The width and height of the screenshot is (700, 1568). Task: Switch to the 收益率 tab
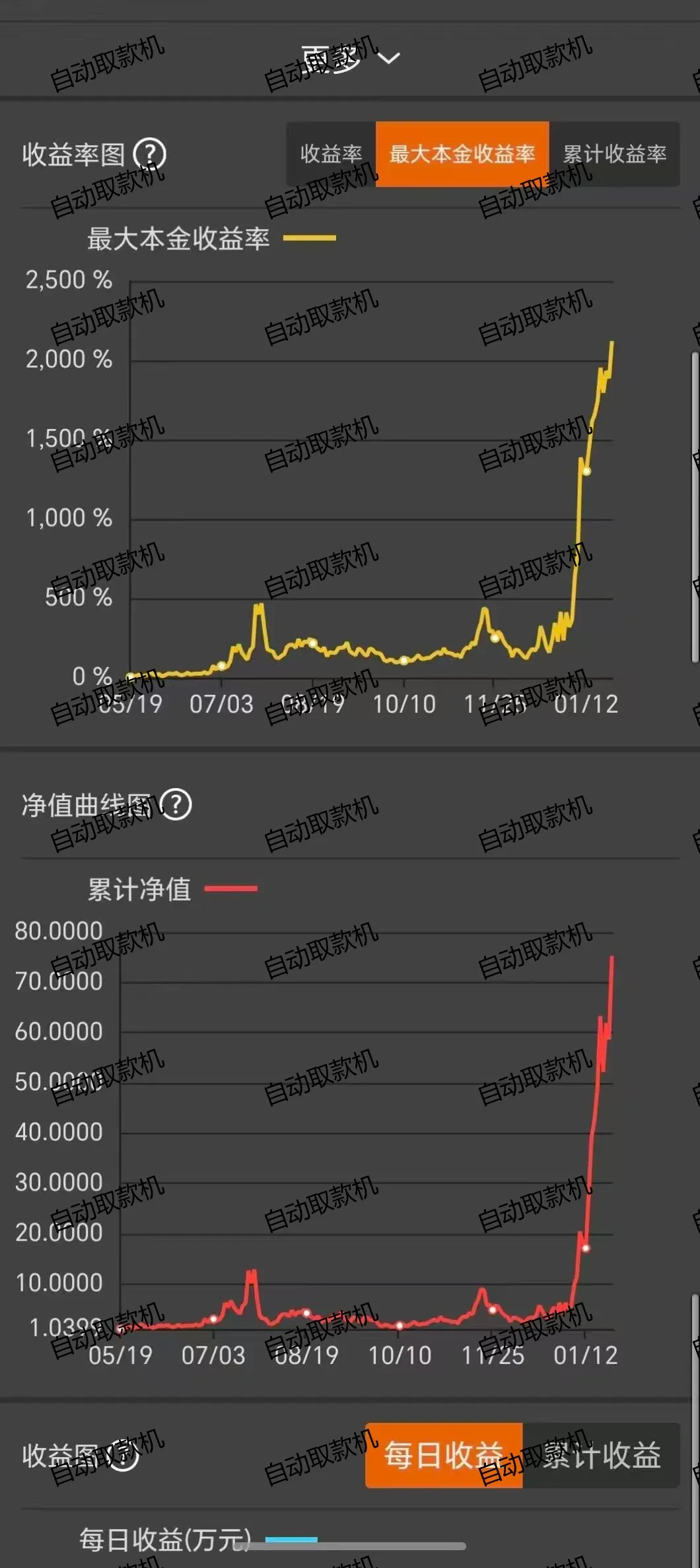tap(331, 154)
